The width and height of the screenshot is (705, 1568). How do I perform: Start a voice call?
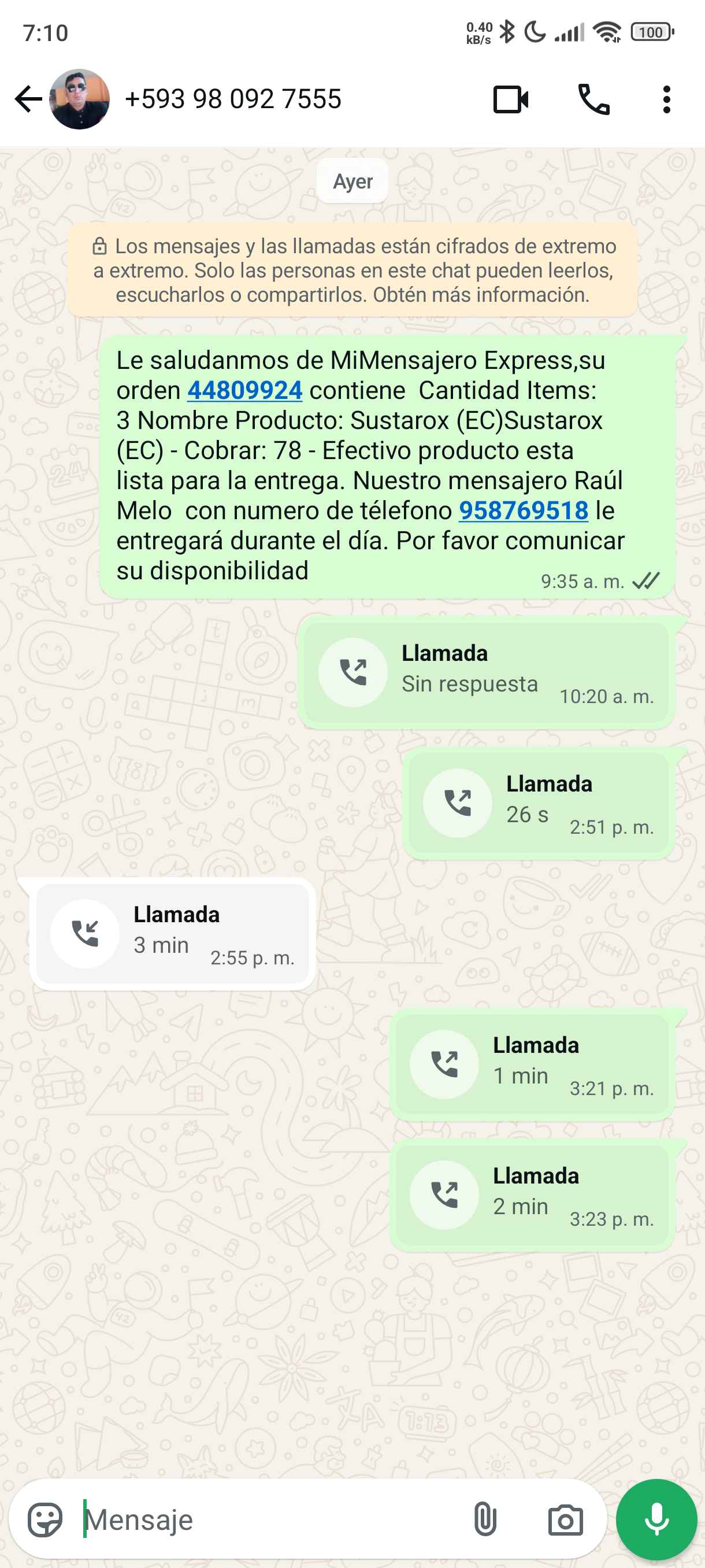tap(593, 99)
